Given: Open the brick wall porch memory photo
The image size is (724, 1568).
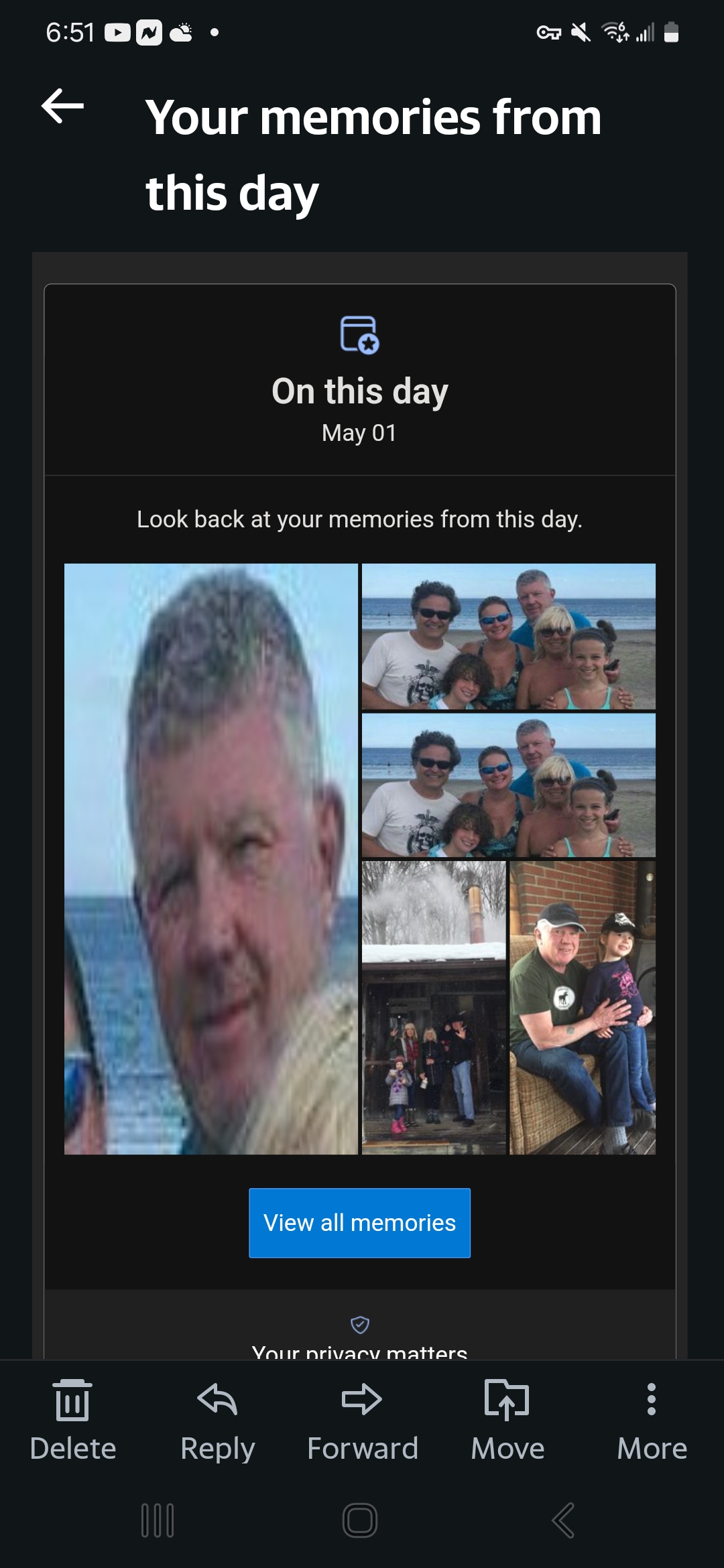Looking at the screenshot, I should pos(582,1007).
